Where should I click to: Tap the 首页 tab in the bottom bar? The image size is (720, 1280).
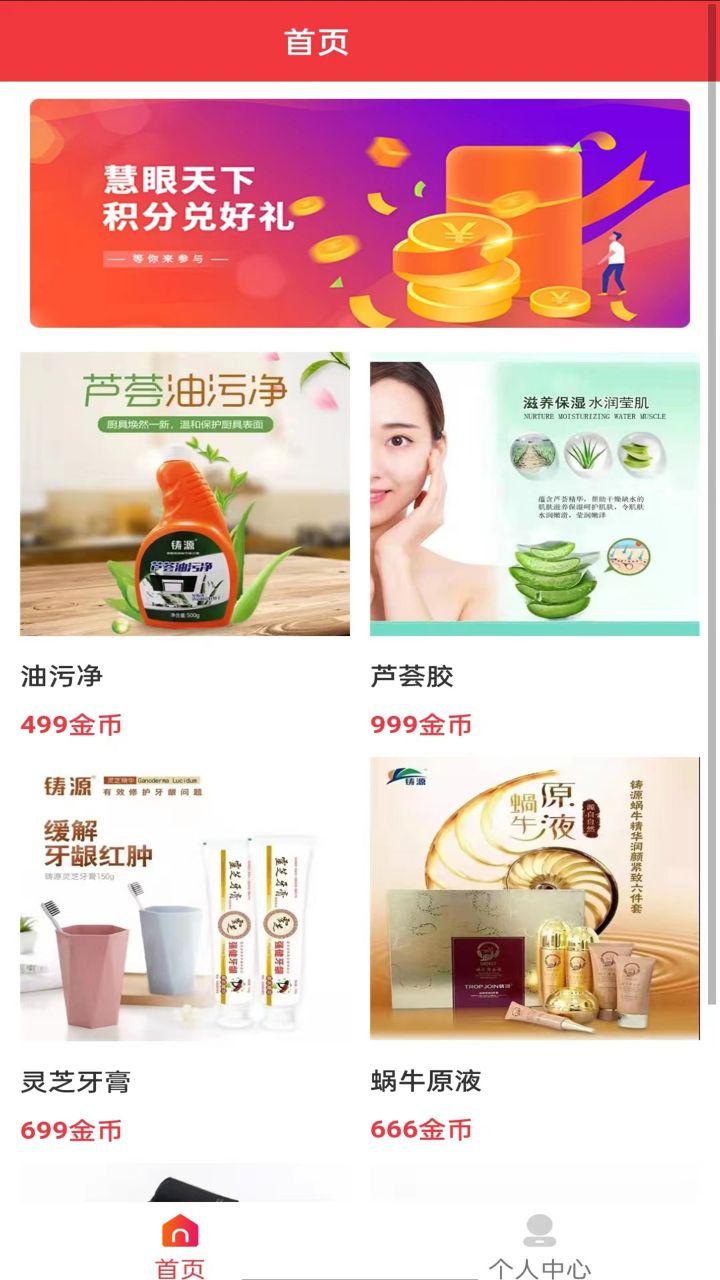180,1245
